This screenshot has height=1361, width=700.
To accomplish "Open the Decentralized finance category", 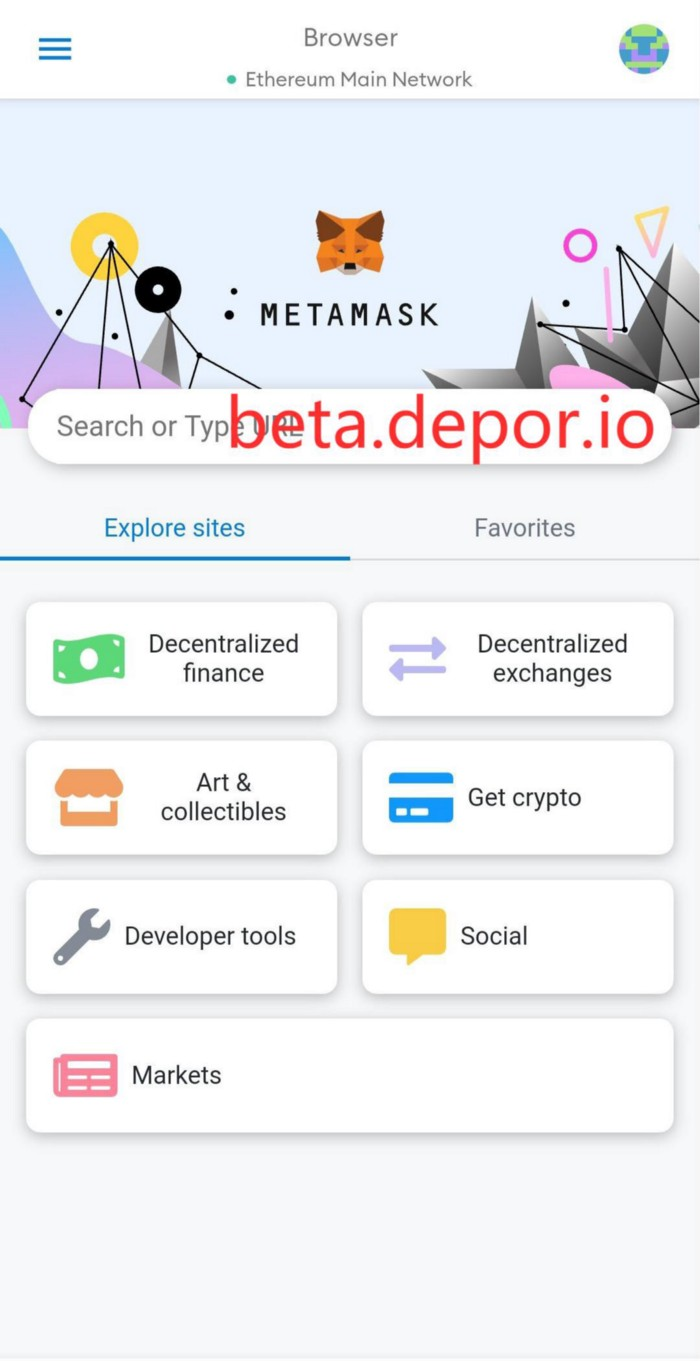I will tap(181, 659).
